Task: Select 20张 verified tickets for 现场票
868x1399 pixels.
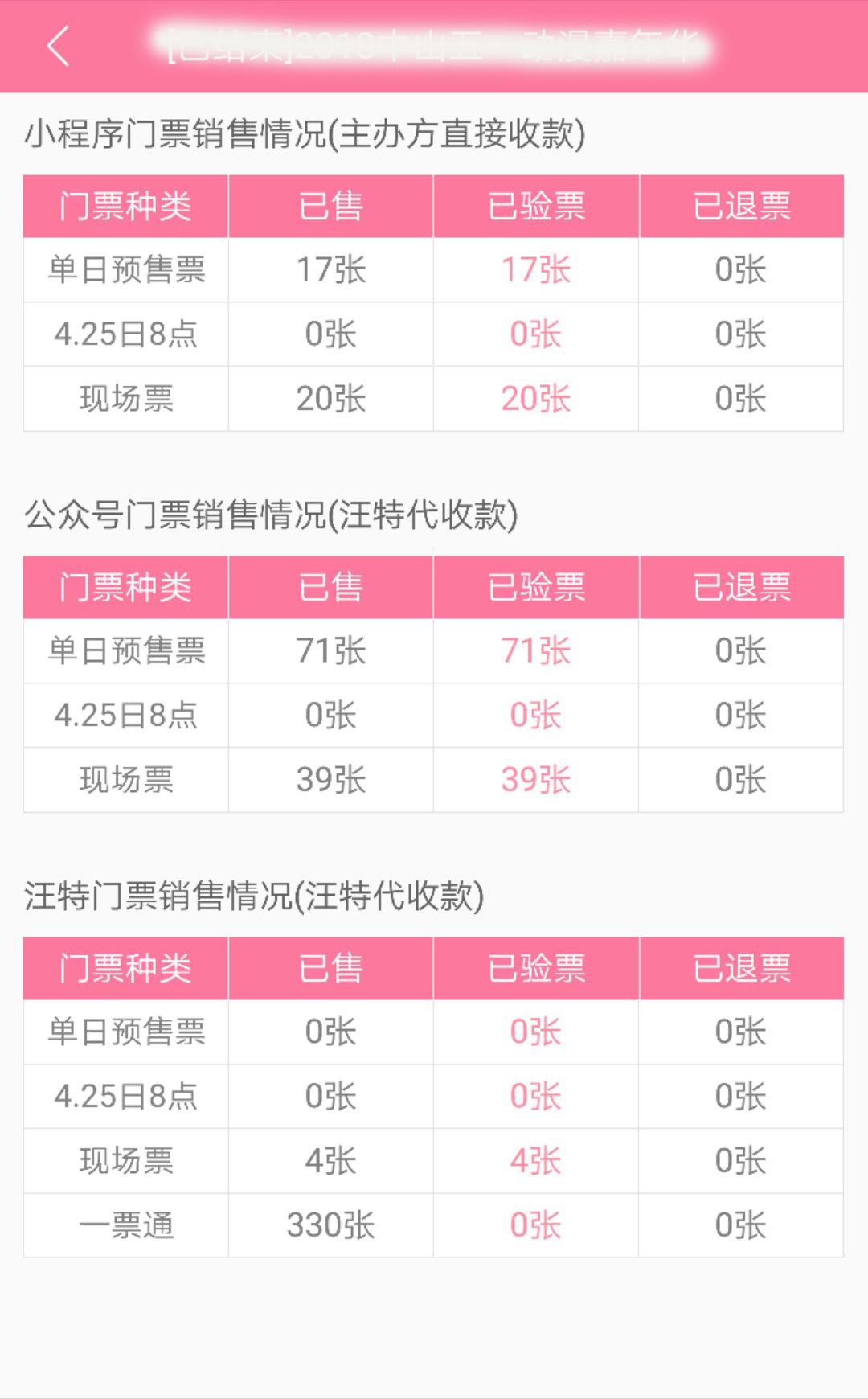Action: coord(535,398)
